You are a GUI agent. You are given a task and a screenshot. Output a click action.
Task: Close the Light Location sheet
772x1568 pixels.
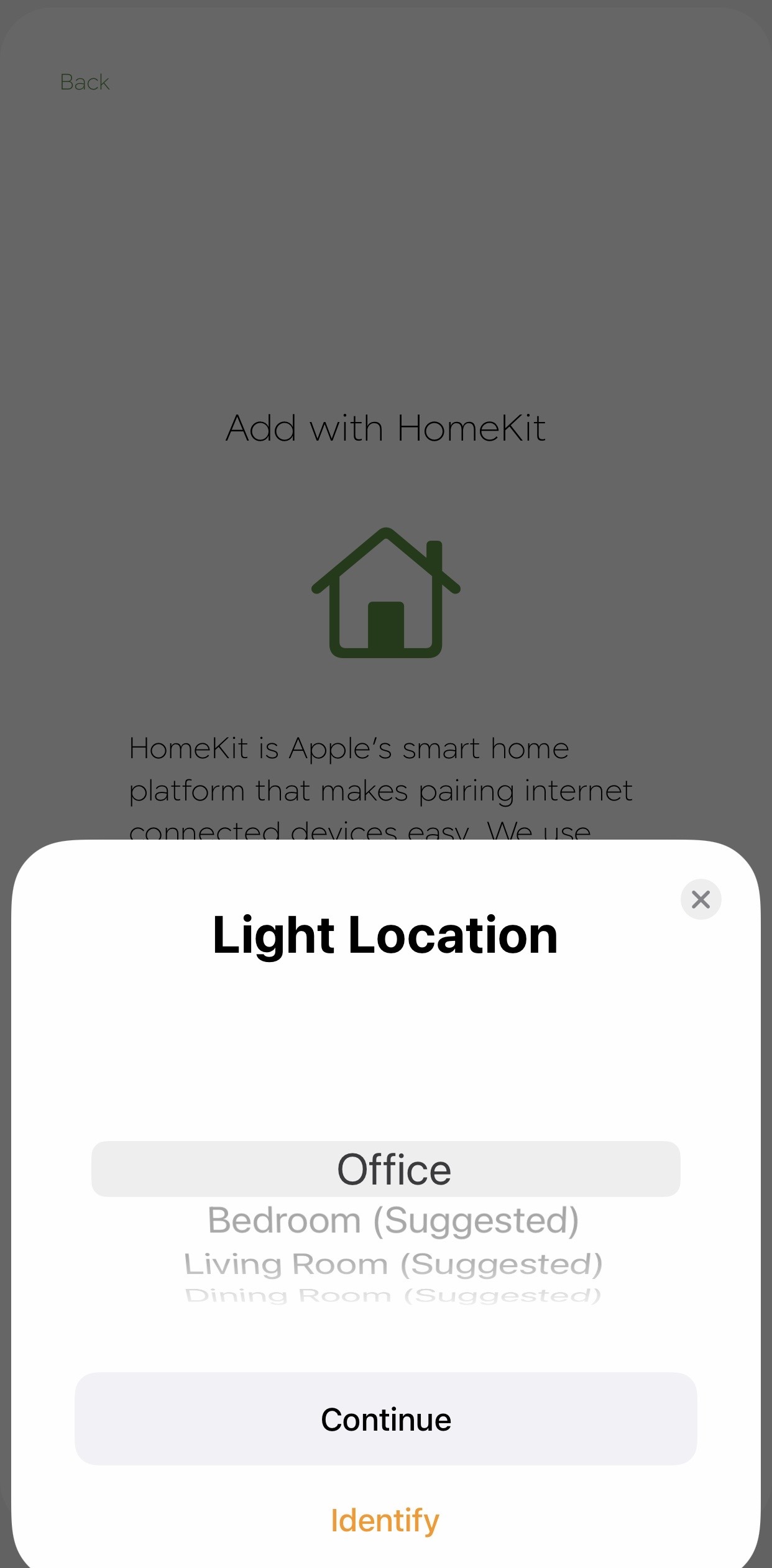[701, 899]
